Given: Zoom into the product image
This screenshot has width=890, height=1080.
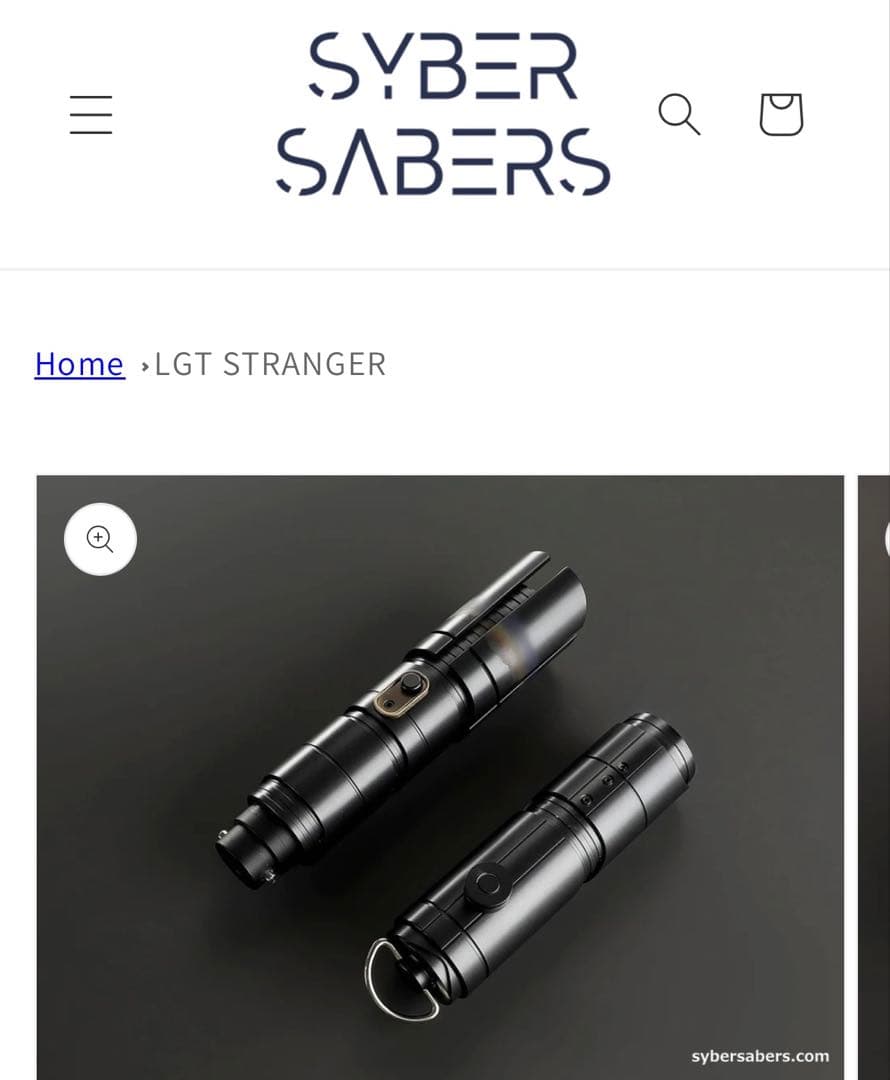Looking at the screenshot, I should (x=100, y=539).
